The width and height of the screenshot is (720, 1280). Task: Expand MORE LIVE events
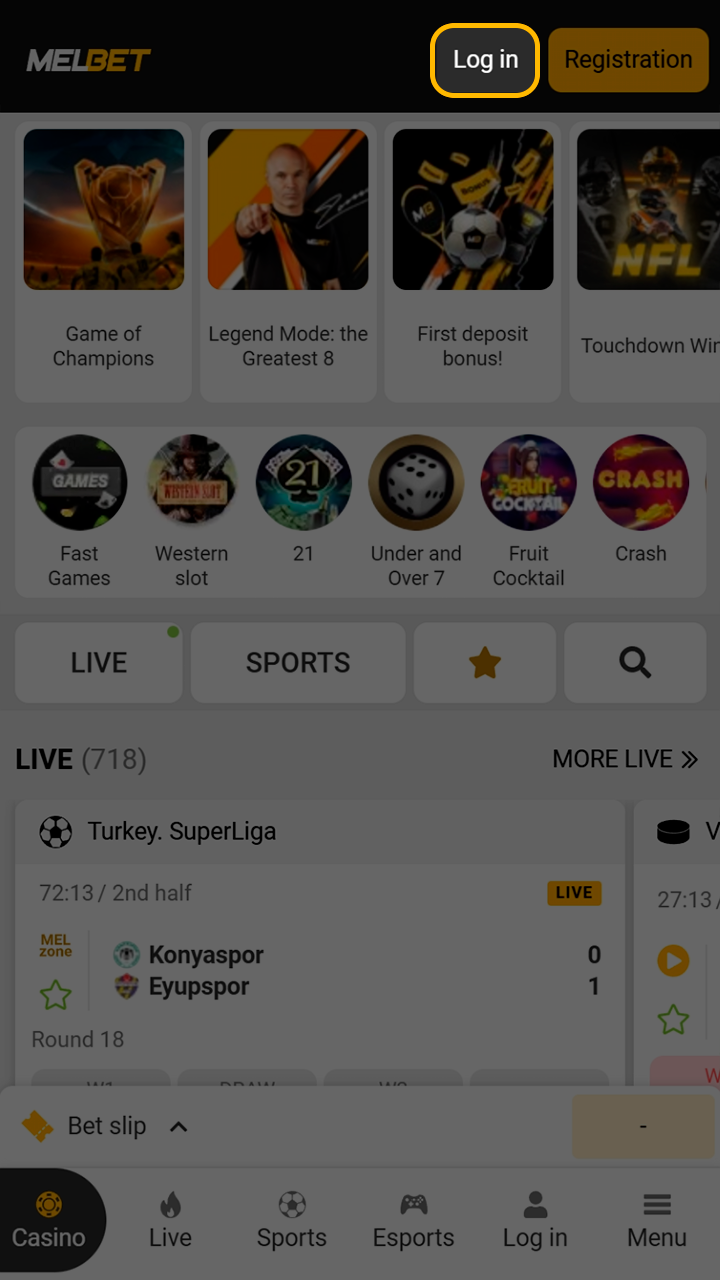click(625, 759)
